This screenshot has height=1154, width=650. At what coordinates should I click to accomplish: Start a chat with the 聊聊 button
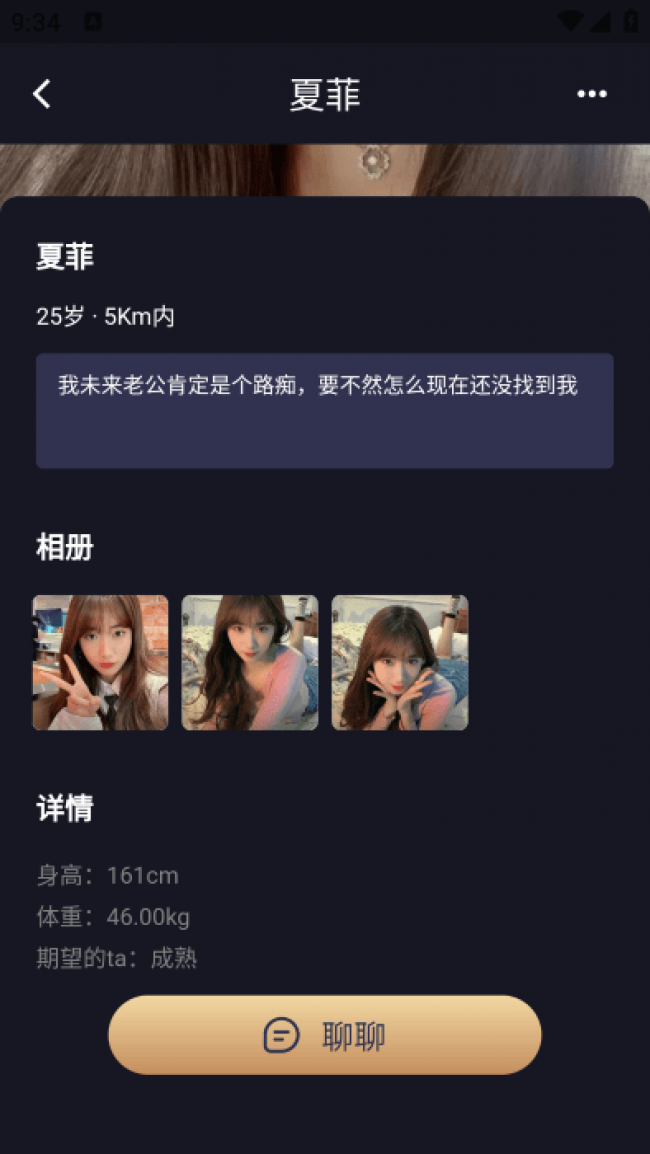(324, 1035)
